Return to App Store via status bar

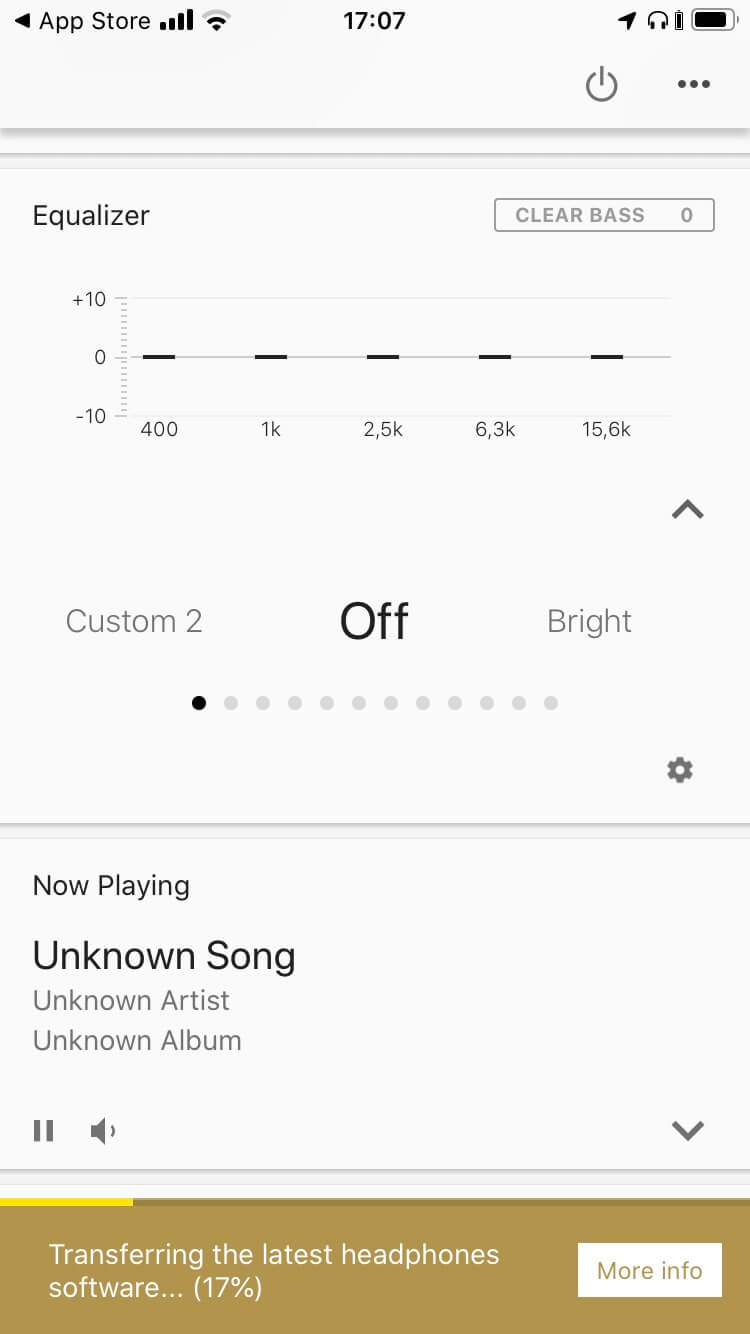[x=83, y=20]
